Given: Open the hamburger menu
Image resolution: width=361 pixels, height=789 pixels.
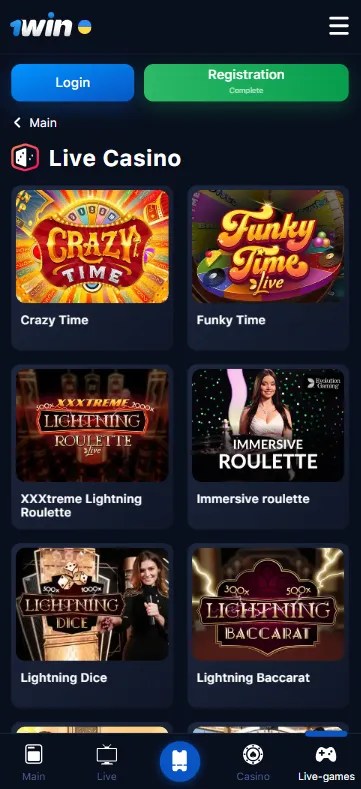Looking at the screenshot, I should pyautogui.click(x=339, y=26).
